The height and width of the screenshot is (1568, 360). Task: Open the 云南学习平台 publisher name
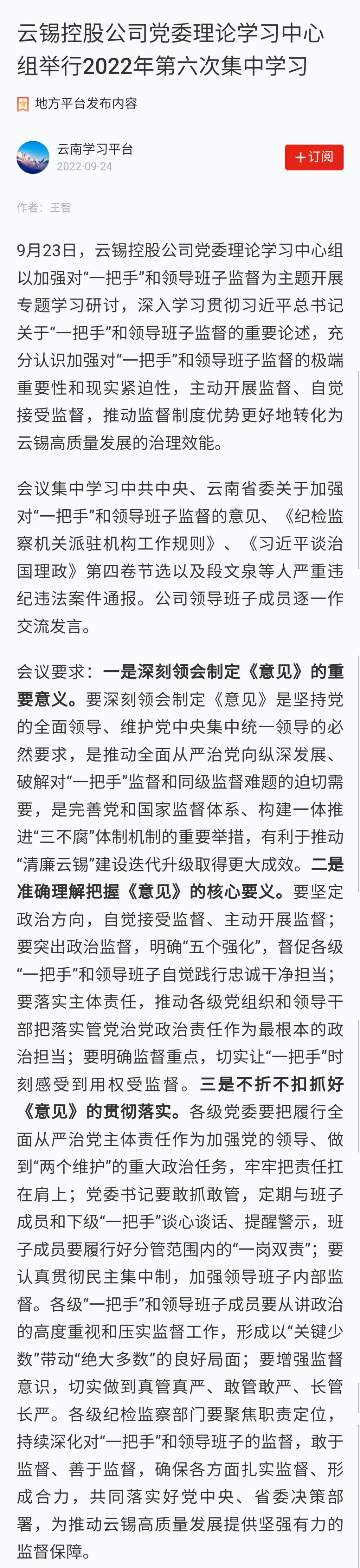95,149
